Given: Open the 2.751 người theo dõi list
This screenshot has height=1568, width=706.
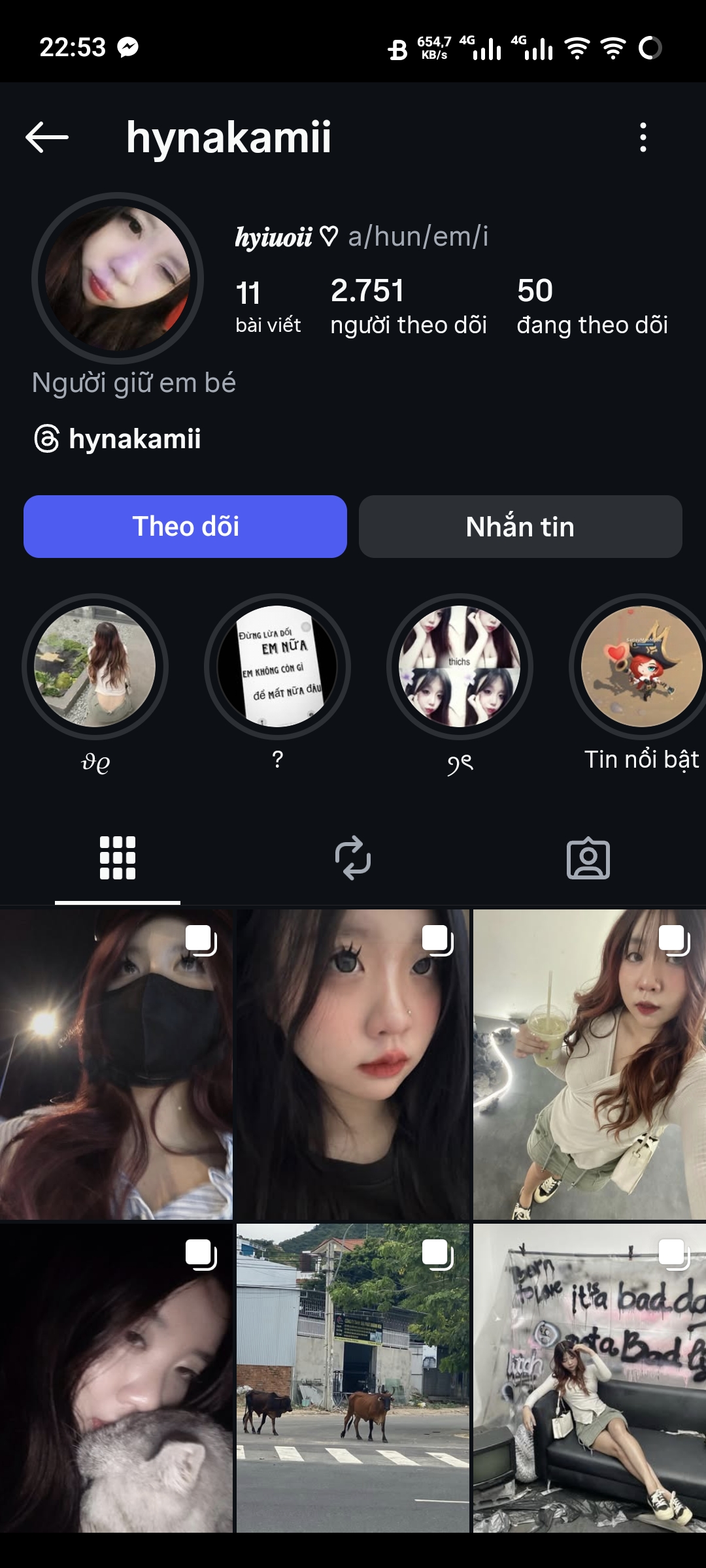Looking at the screenshot, I should (409, 306).
